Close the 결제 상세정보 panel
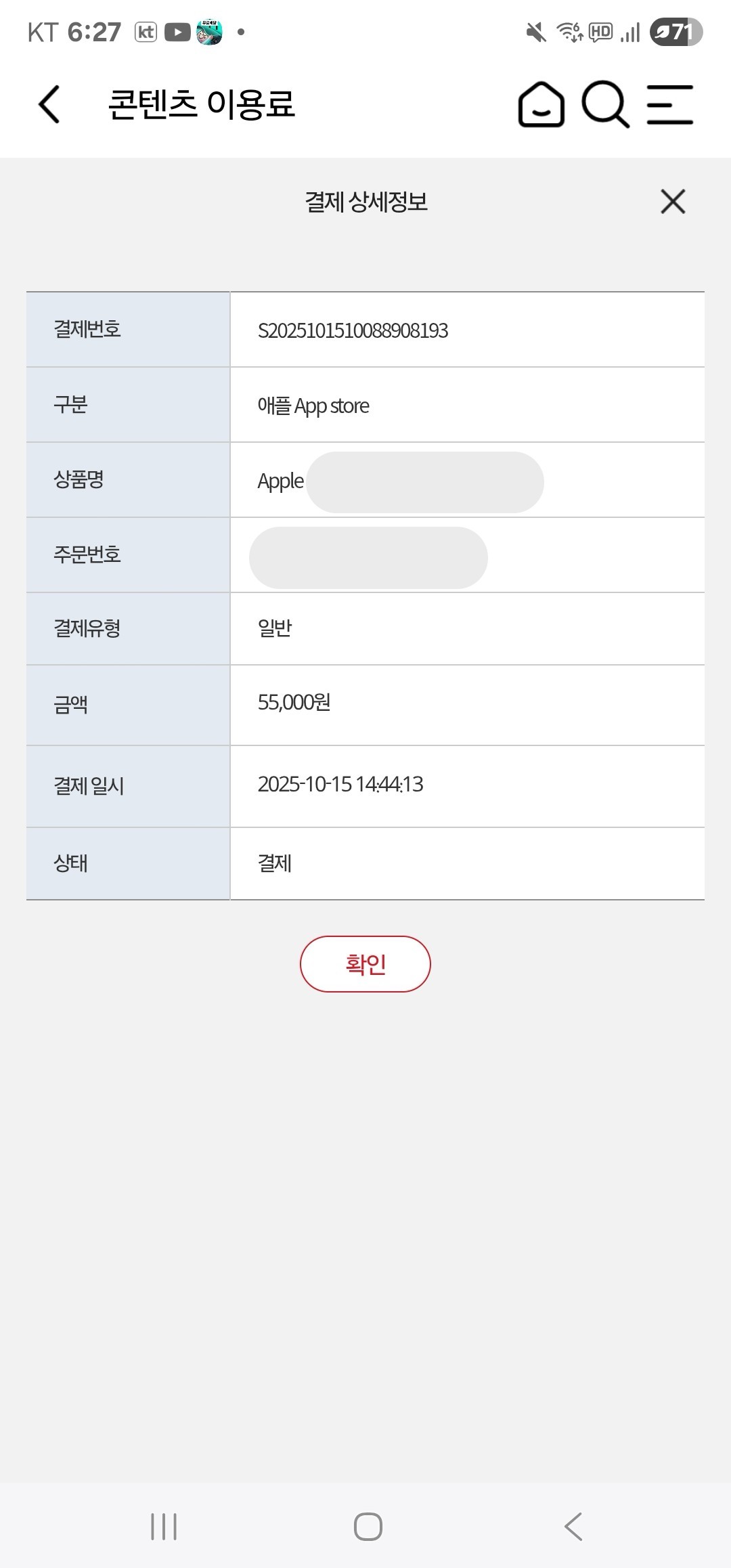731x1568 pixels. tap(673, 202)
